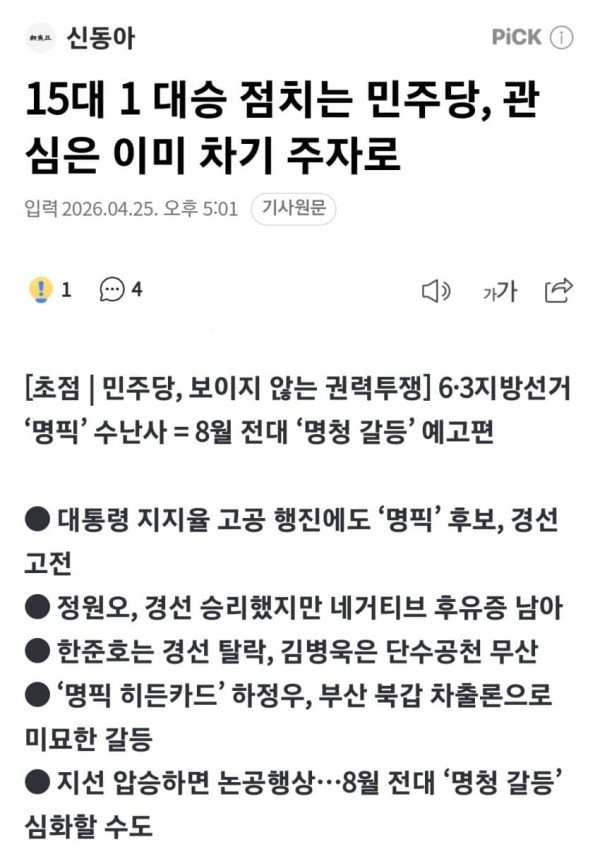Tap the PiCK info icon
This screenshot has width=600, height=861.
pos(562,38)
